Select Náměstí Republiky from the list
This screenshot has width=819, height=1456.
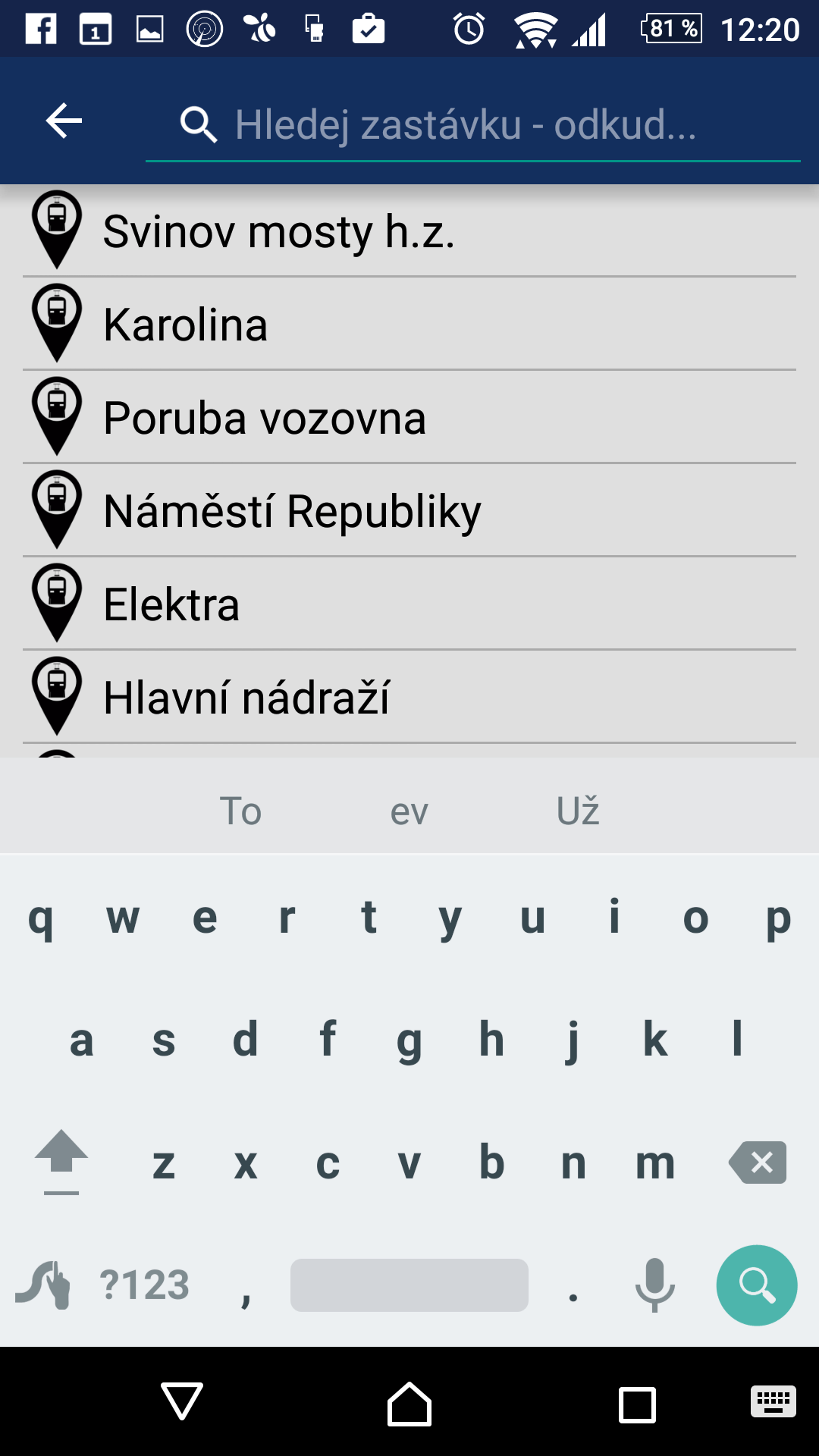coord(409,511)
